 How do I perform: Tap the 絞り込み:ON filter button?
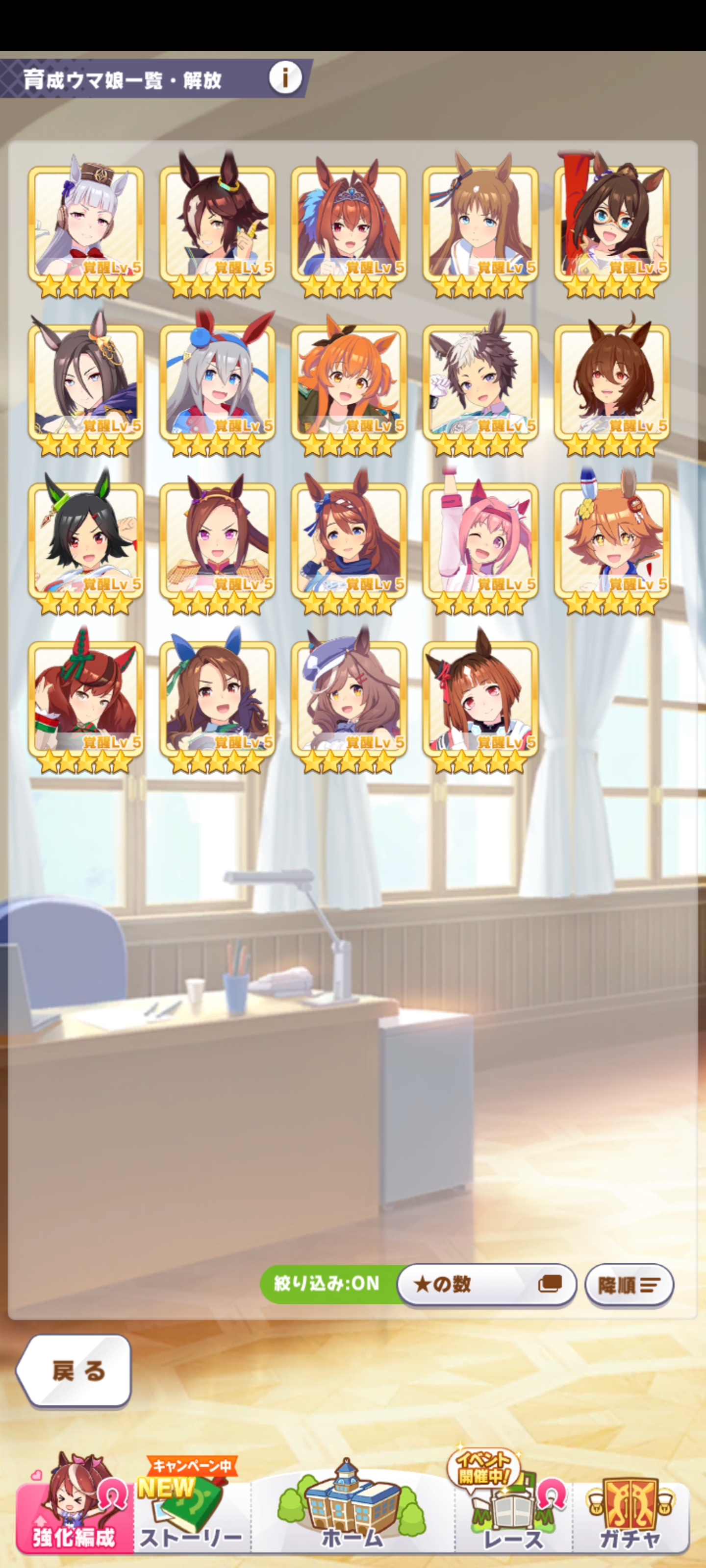point(327,1284)
